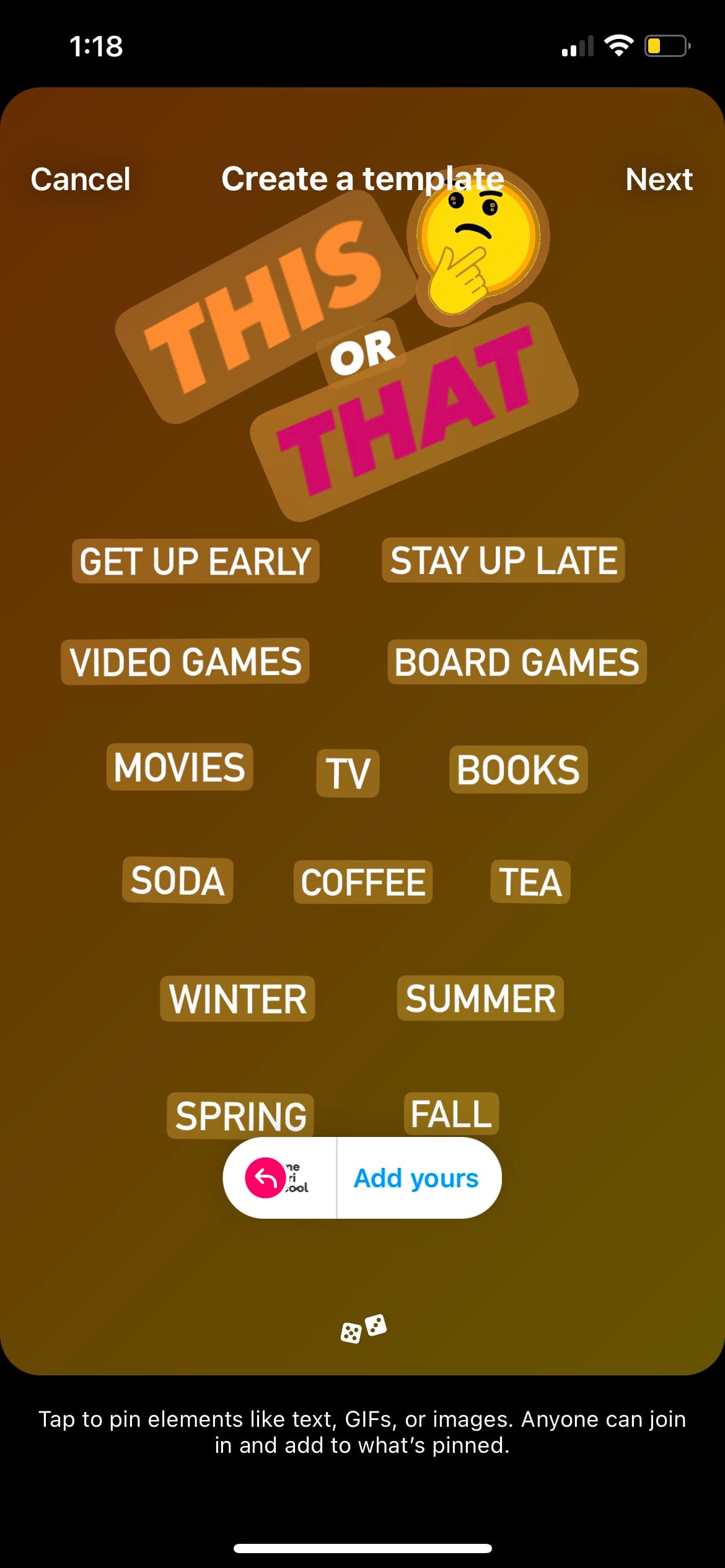725x1568 pixels.
Task: Proceed with the Next button
Action: pos(658,180)
